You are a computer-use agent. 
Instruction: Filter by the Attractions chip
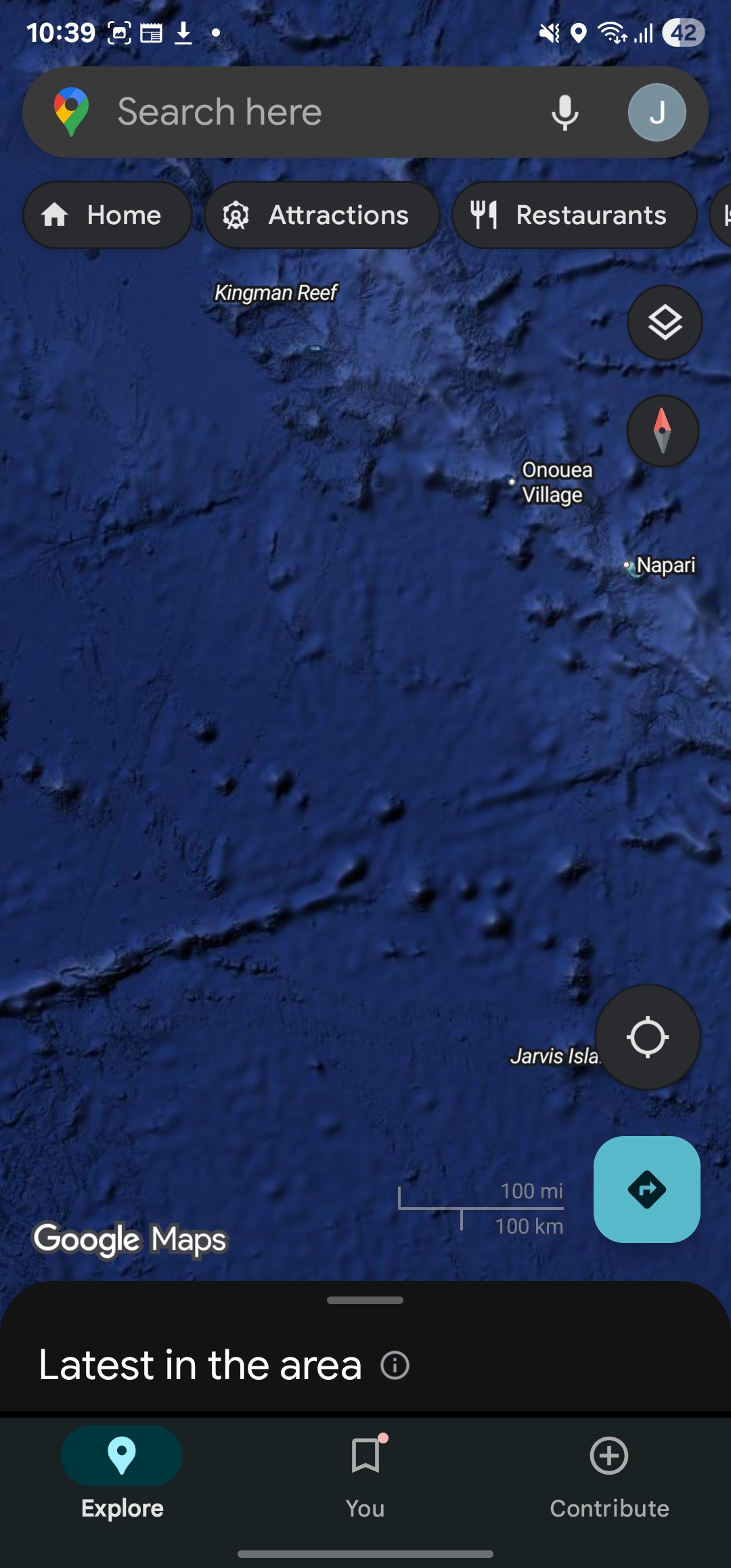point(322,215)
